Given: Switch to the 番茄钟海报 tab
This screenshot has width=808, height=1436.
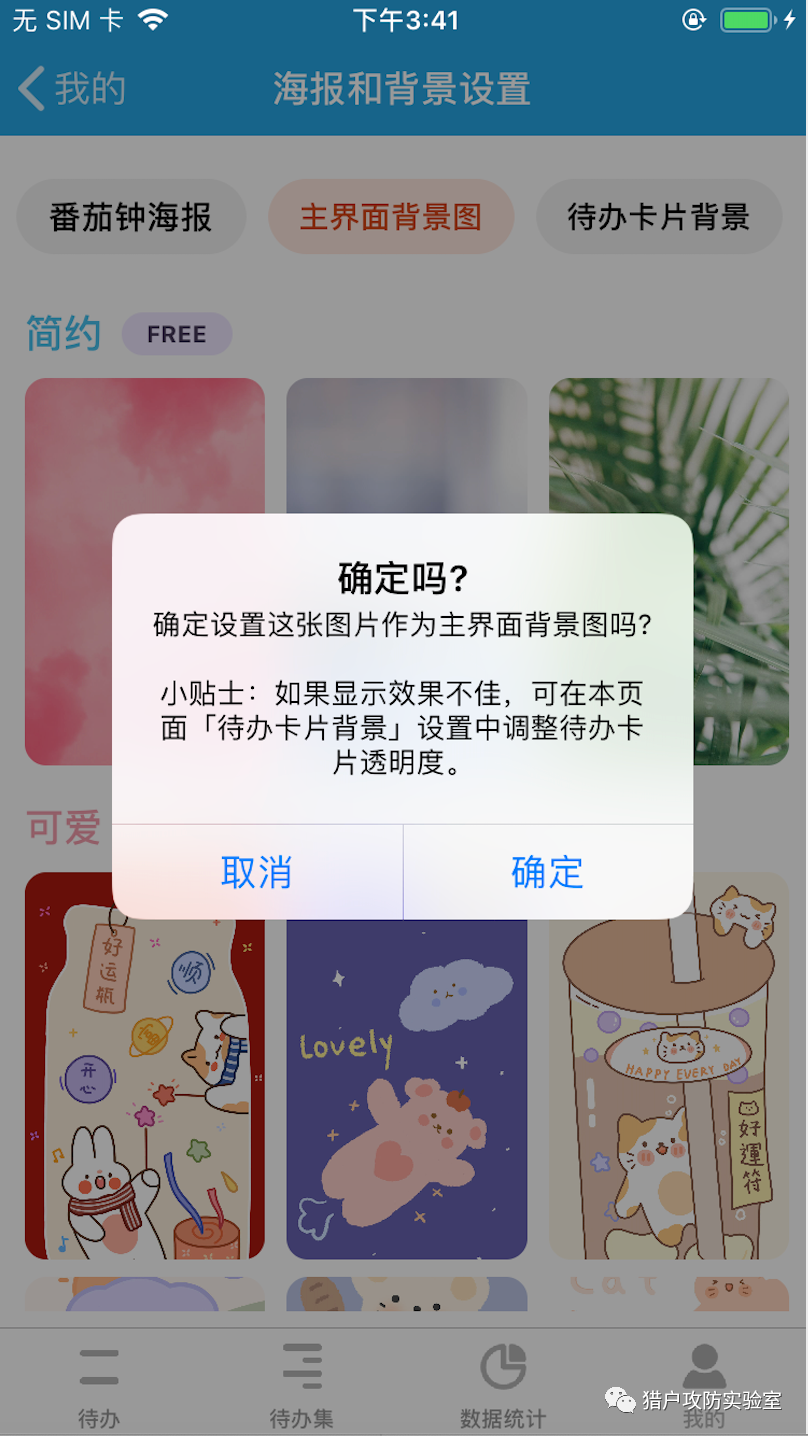Looking at the screenshot, I should point(131,216).
